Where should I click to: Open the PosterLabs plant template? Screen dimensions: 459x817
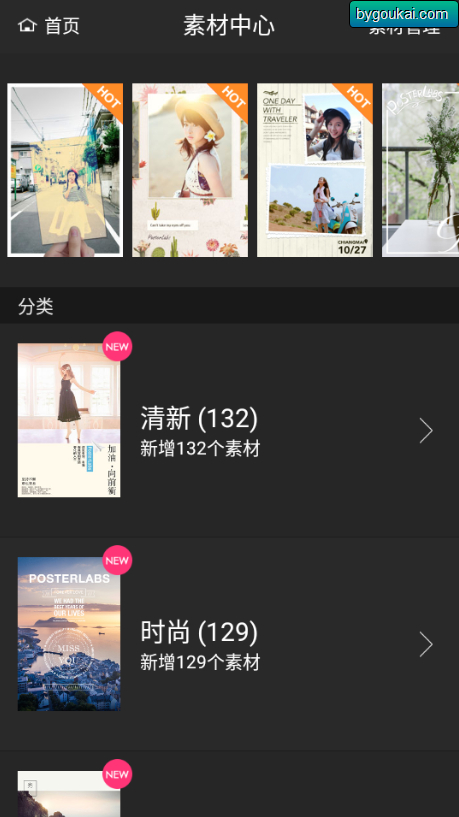pyautogui.click(x=420, y=170)
